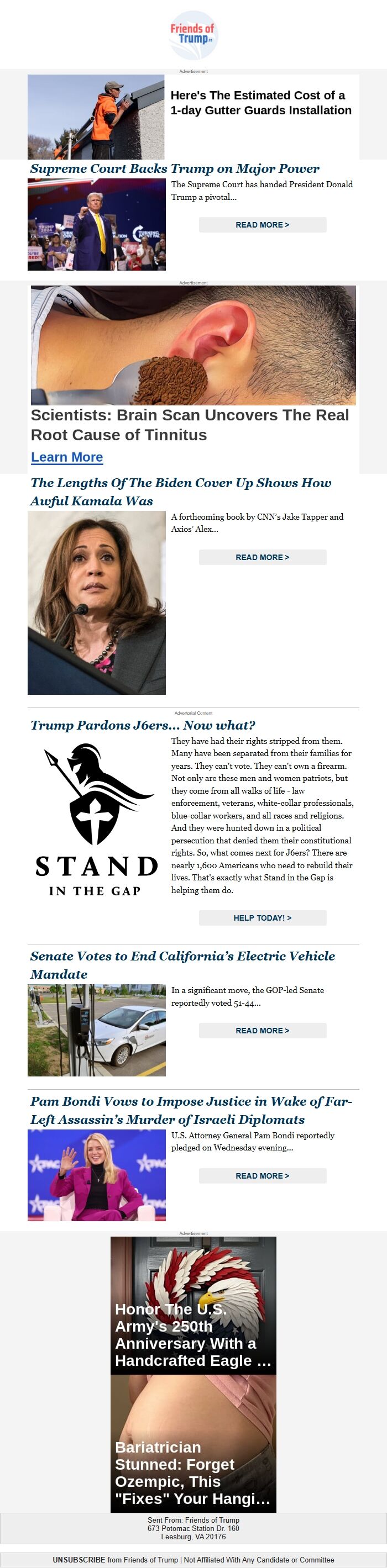This screenshot has width=387, height=1568.
Task: Open 'Supreme Court Backs Trump on Major Power' headline
Action: (175, 168)
